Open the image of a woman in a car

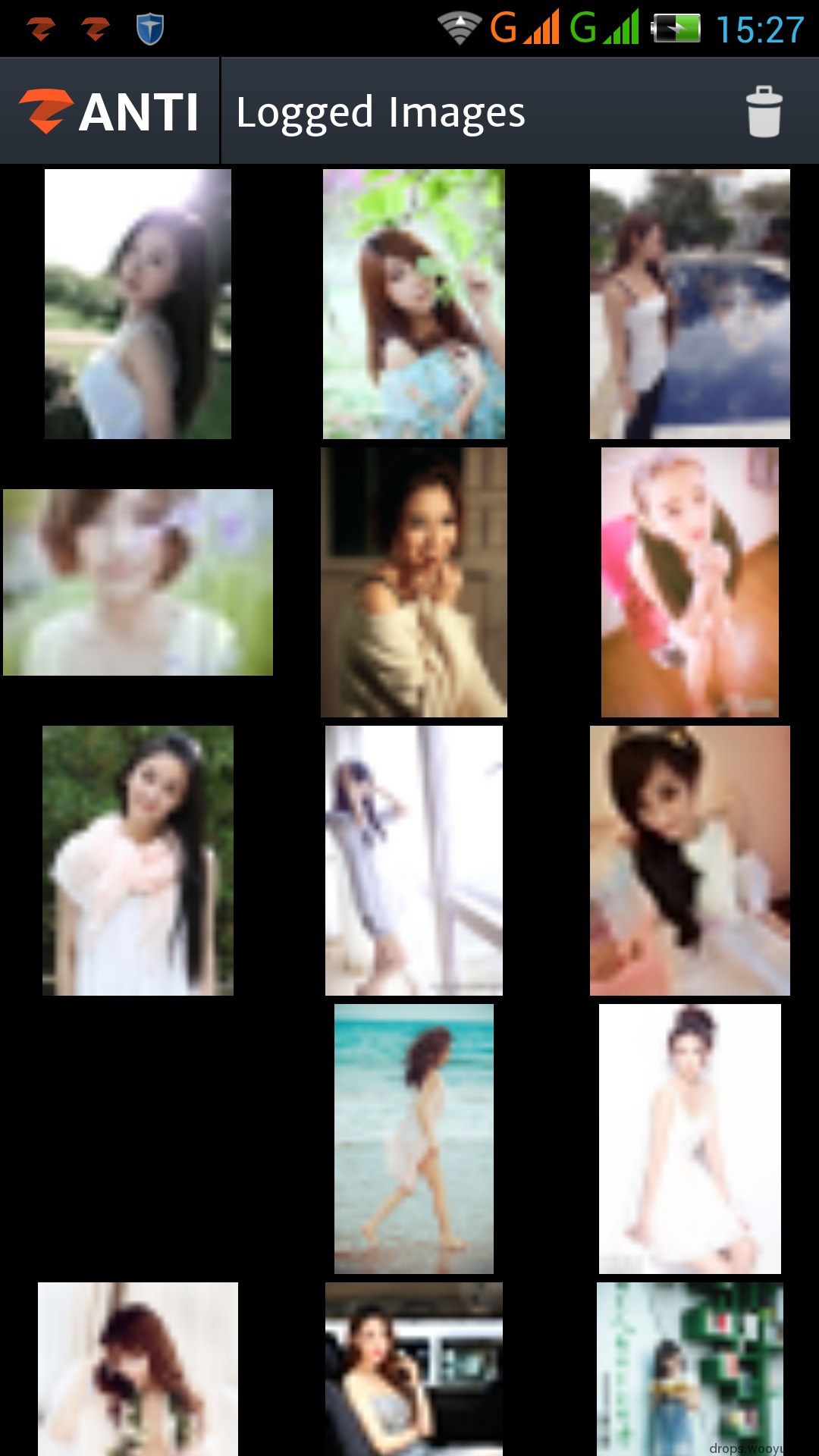[413, 1369]
